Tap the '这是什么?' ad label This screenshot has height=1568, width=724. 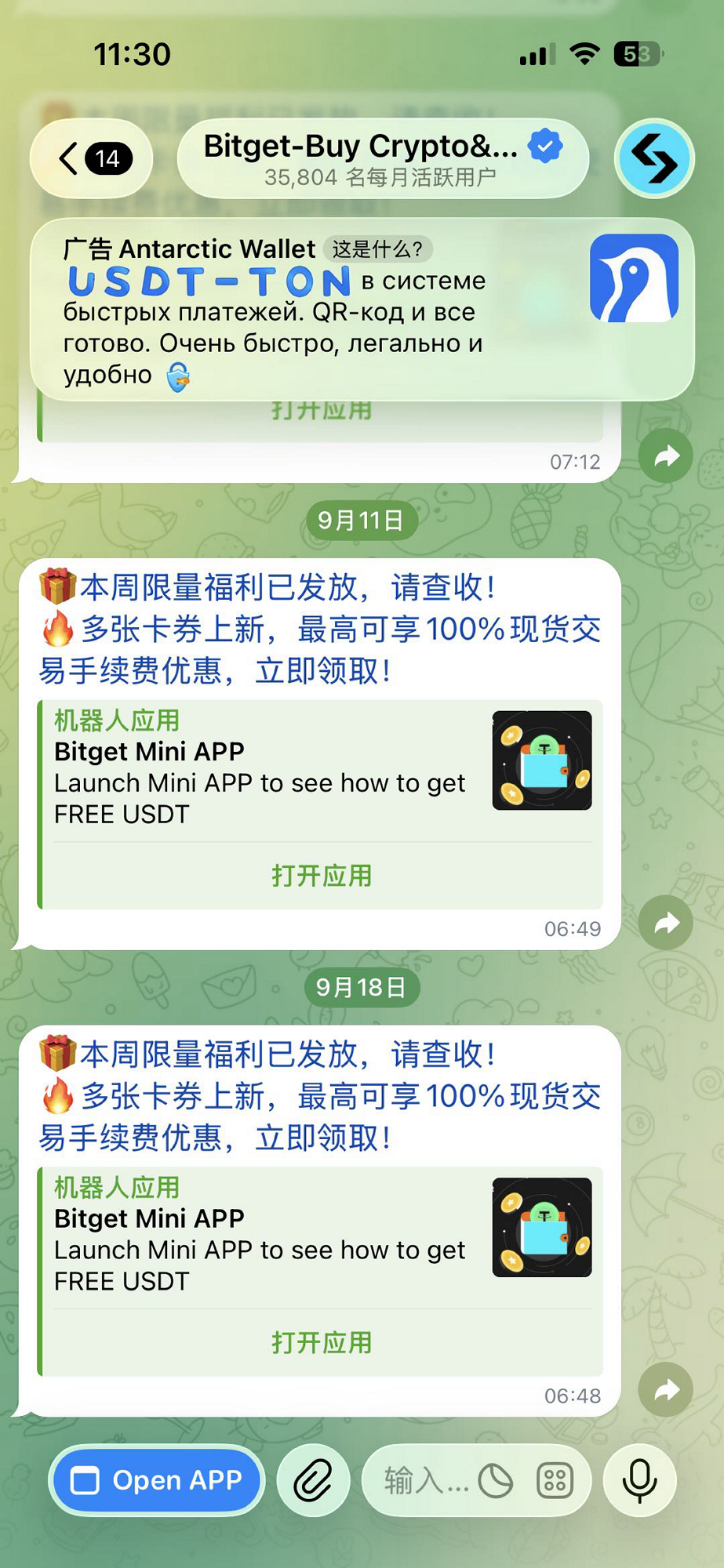377,249
